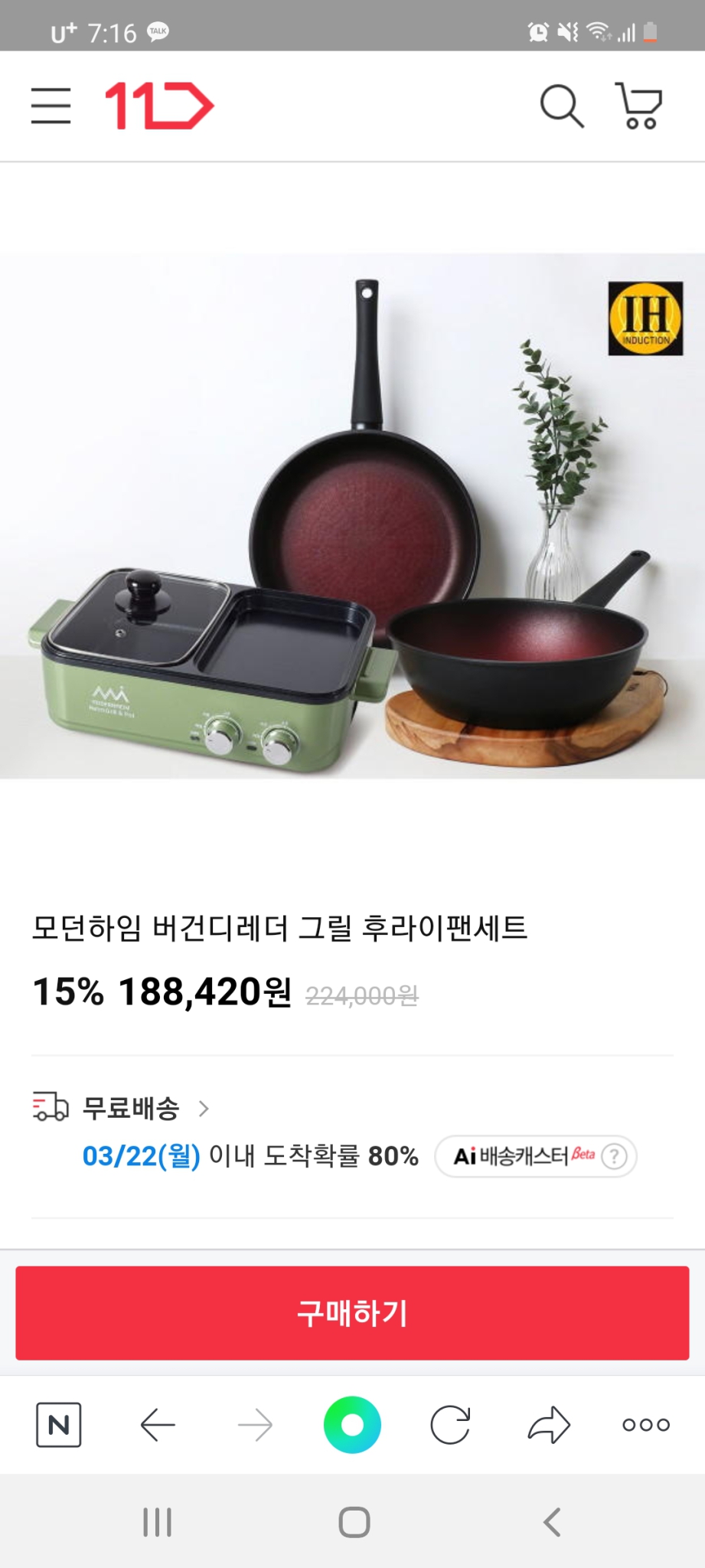This screenshot has width=705, height=1568.
Task: Tap the Naver N shortcut icon
Action: pos(57,1425)
